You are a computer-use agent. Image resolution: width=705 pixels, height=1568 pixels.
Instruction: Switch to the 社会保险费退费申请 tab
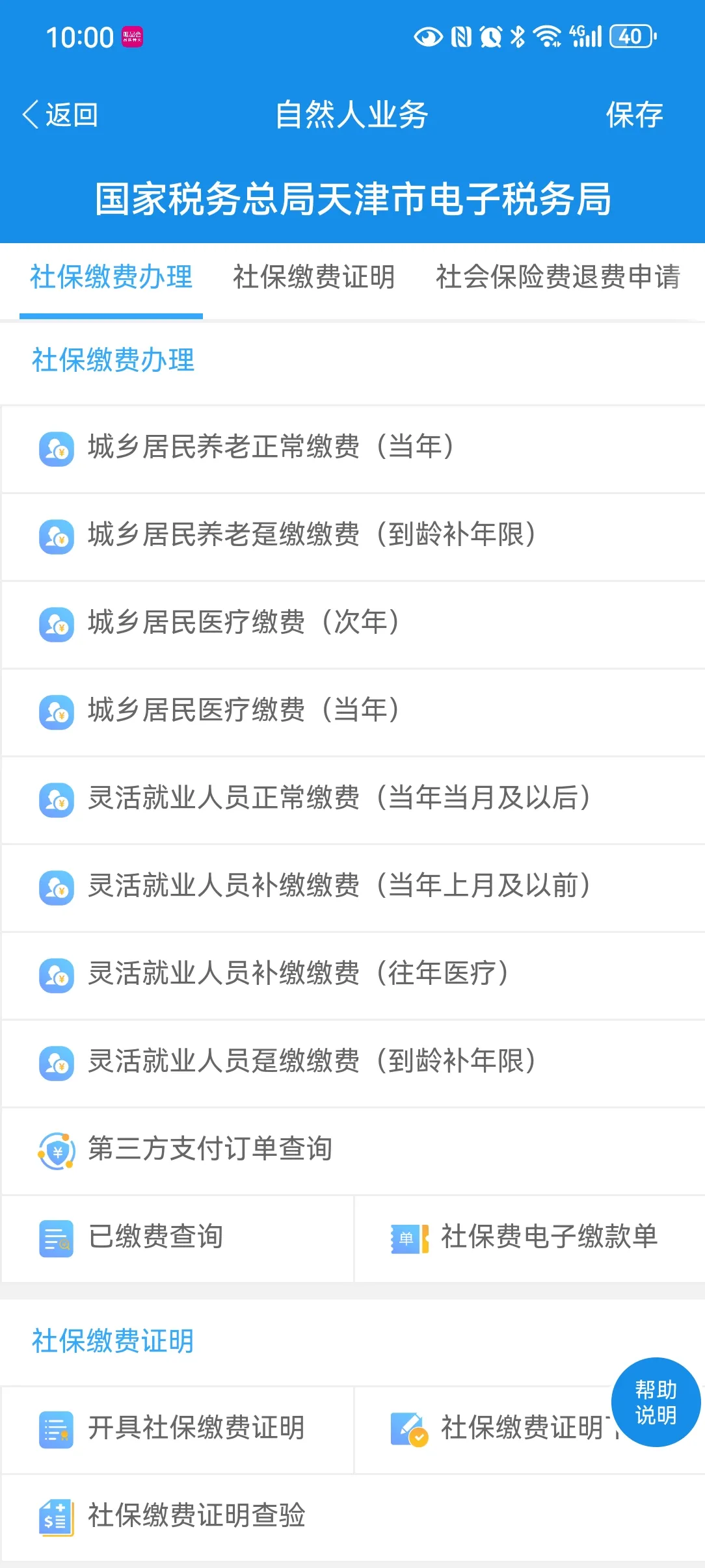coord(558,277)
